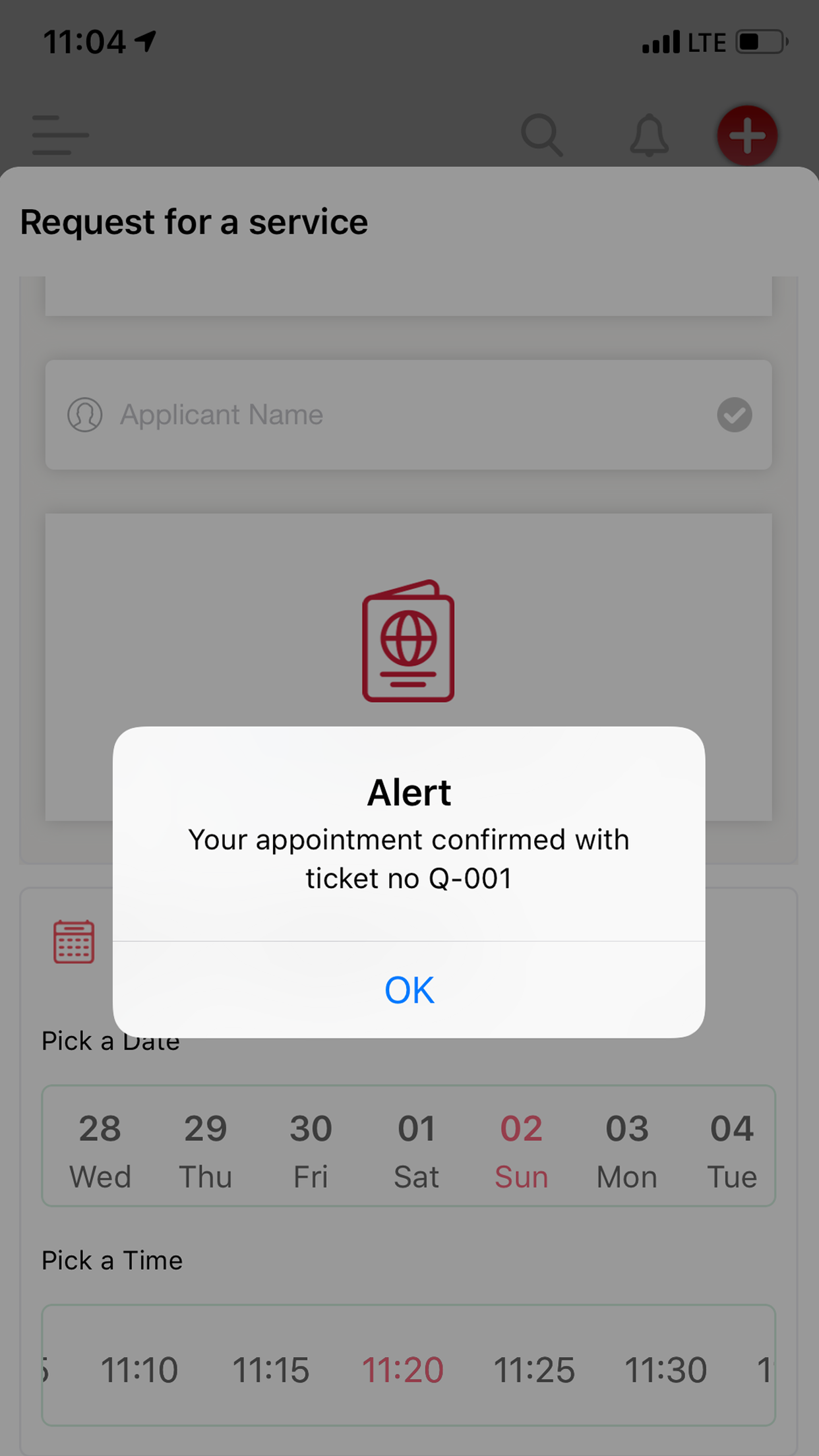Open the hamburger navigation menu
The image size is (819, 1456).
click(x=61, y=135)
